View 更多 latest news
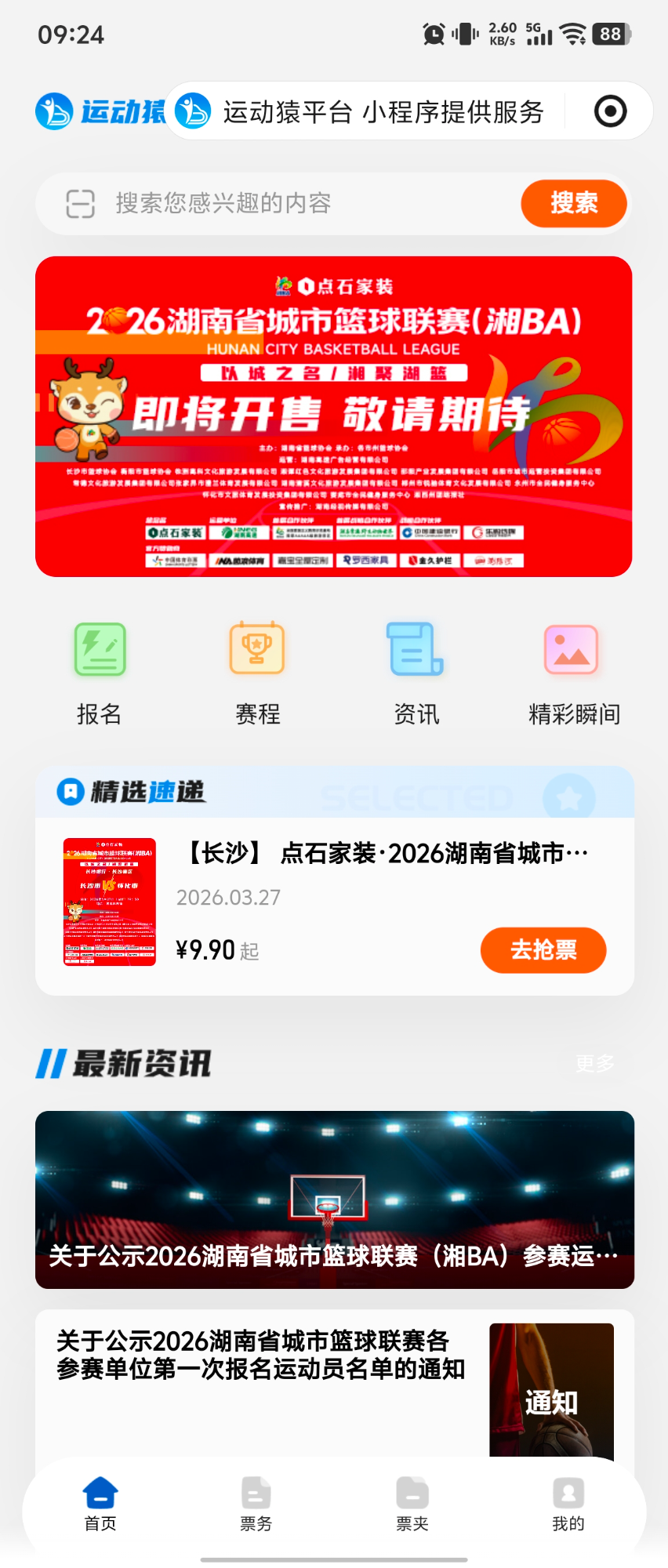 (594, 1064)
